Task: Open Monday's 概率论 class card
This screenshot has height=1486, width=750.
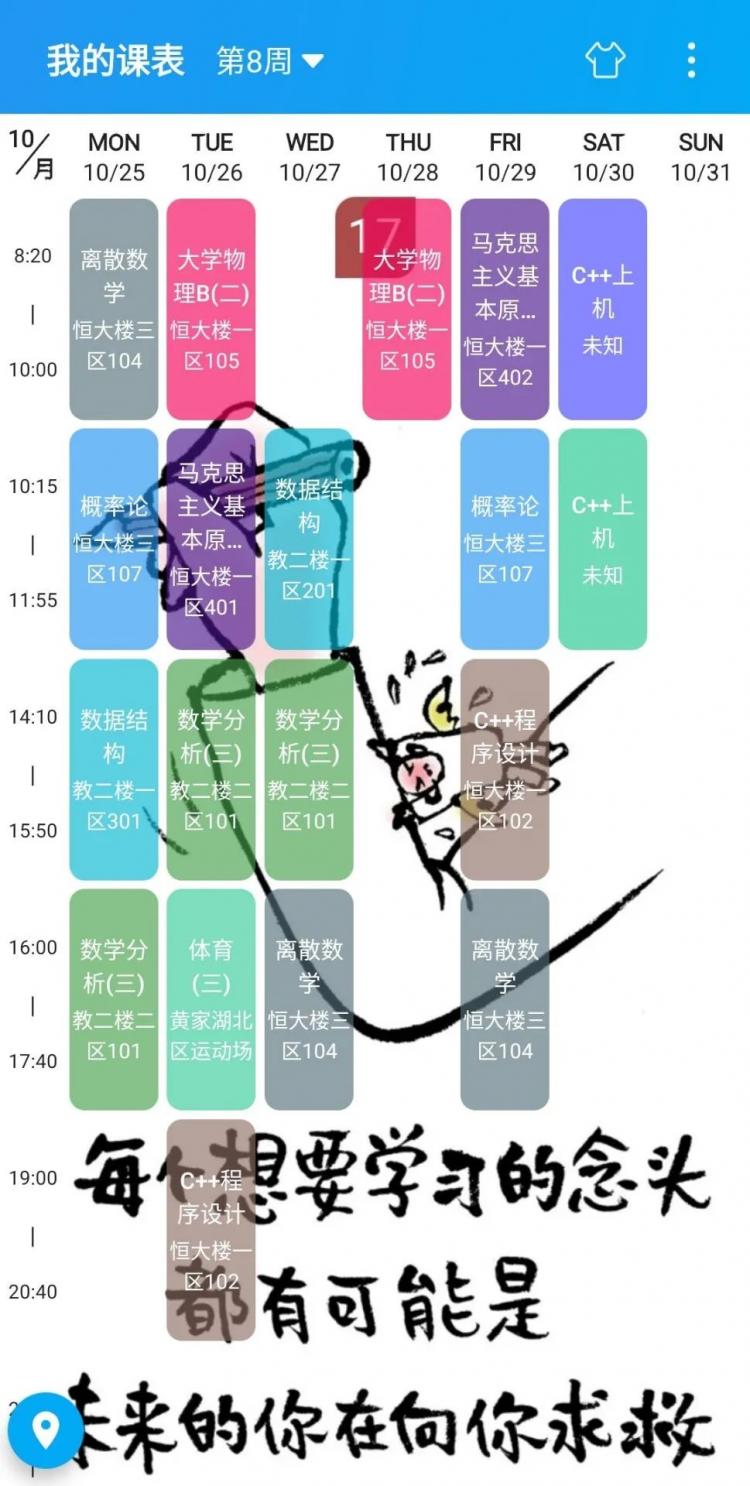Action: point(114,539)
